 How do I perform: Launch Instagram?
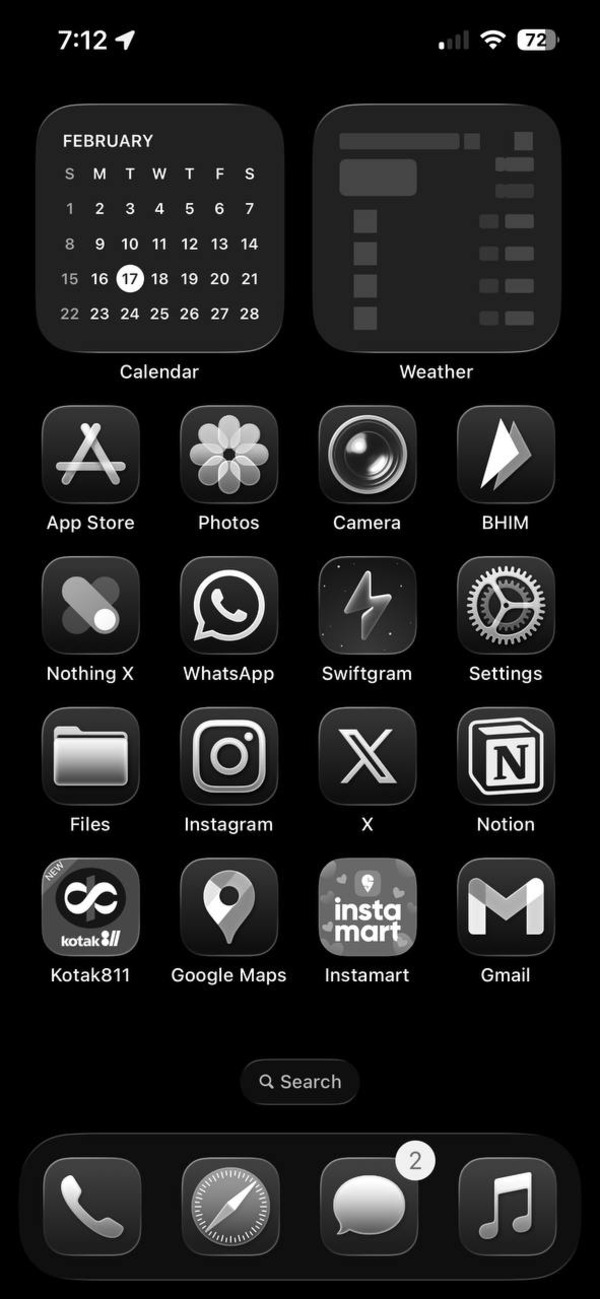[229, 756]
